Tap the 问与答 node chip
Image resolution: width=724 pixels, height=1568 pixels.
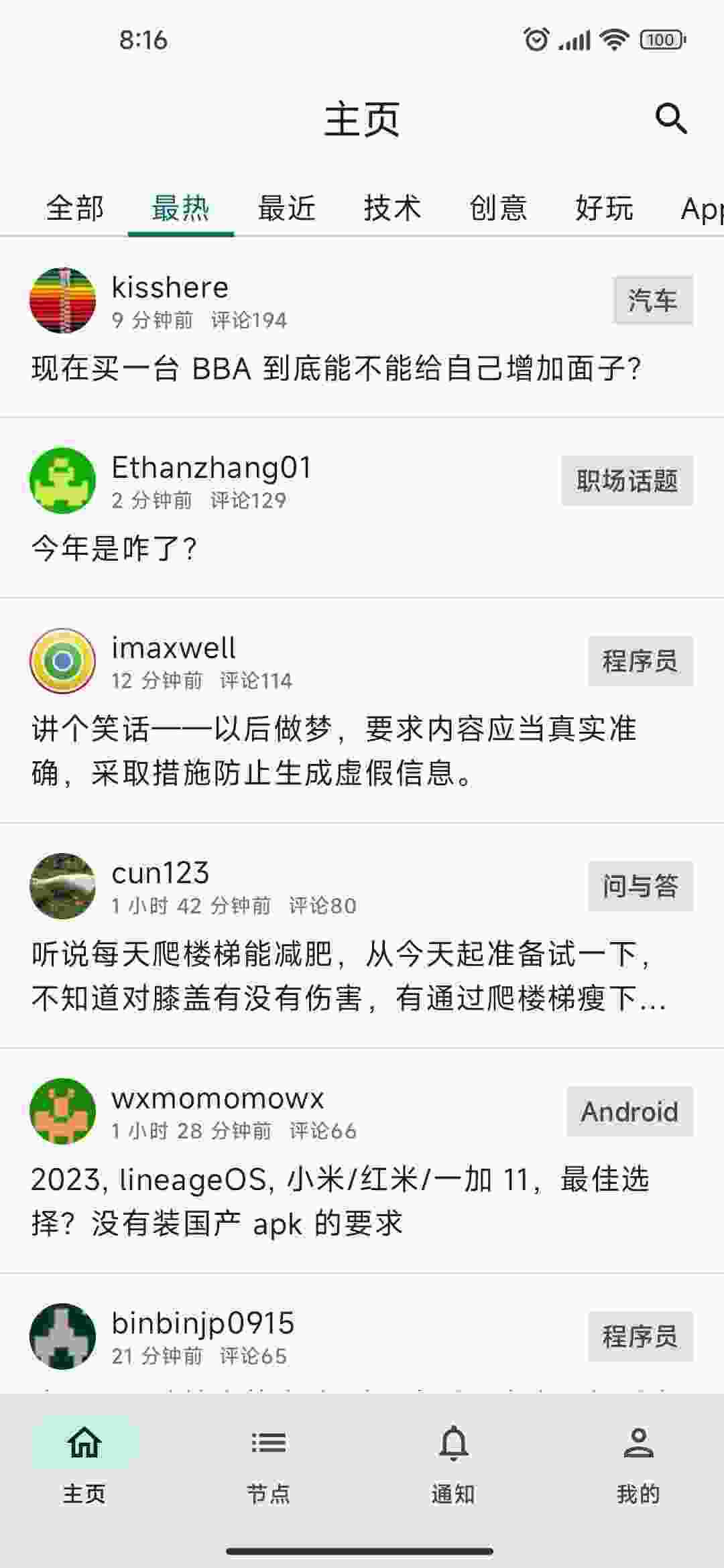pyautogui.click(x=640, y=886)
